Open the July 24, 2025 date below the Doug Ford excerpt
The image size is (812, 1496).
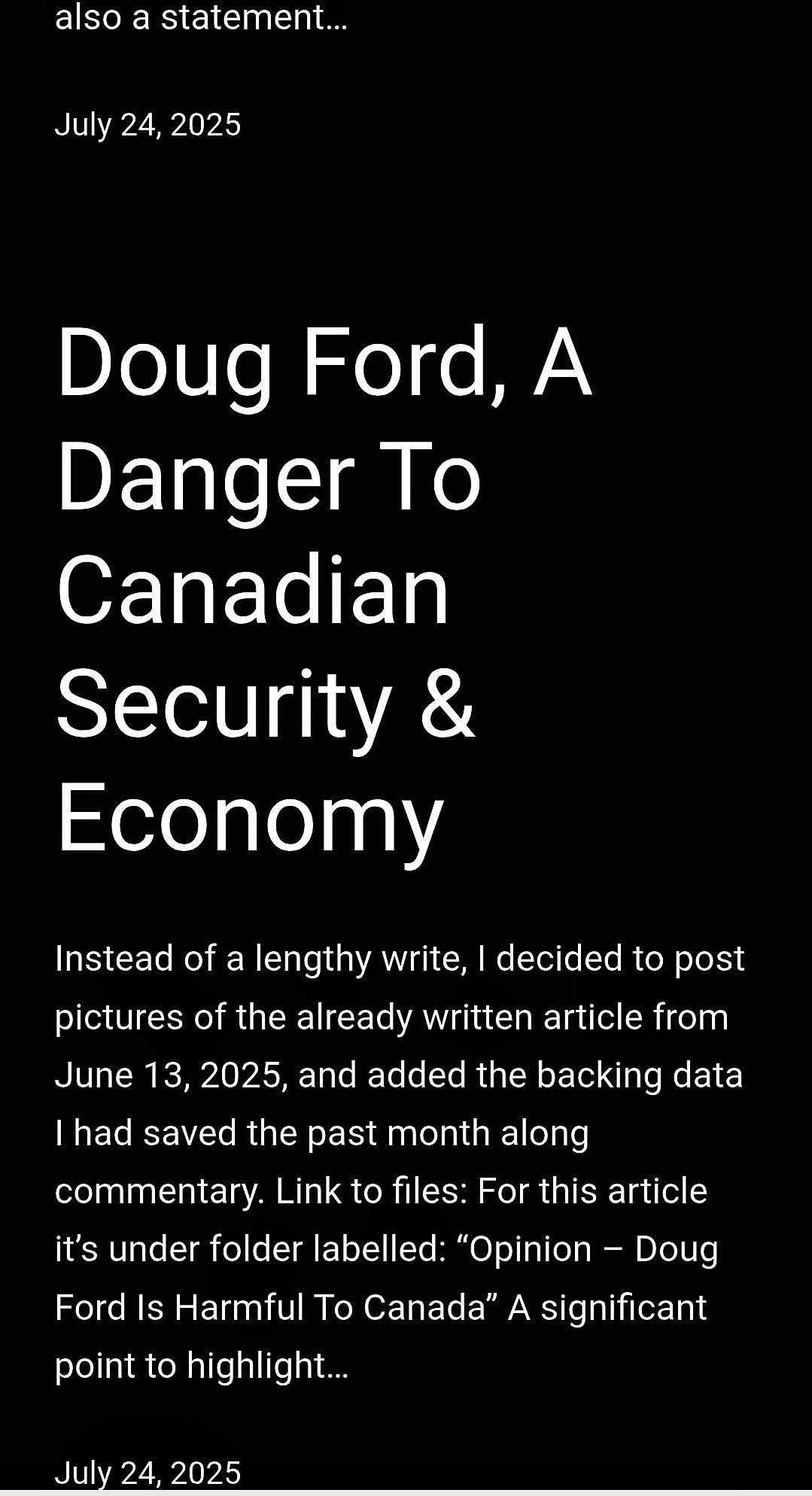148,1472
